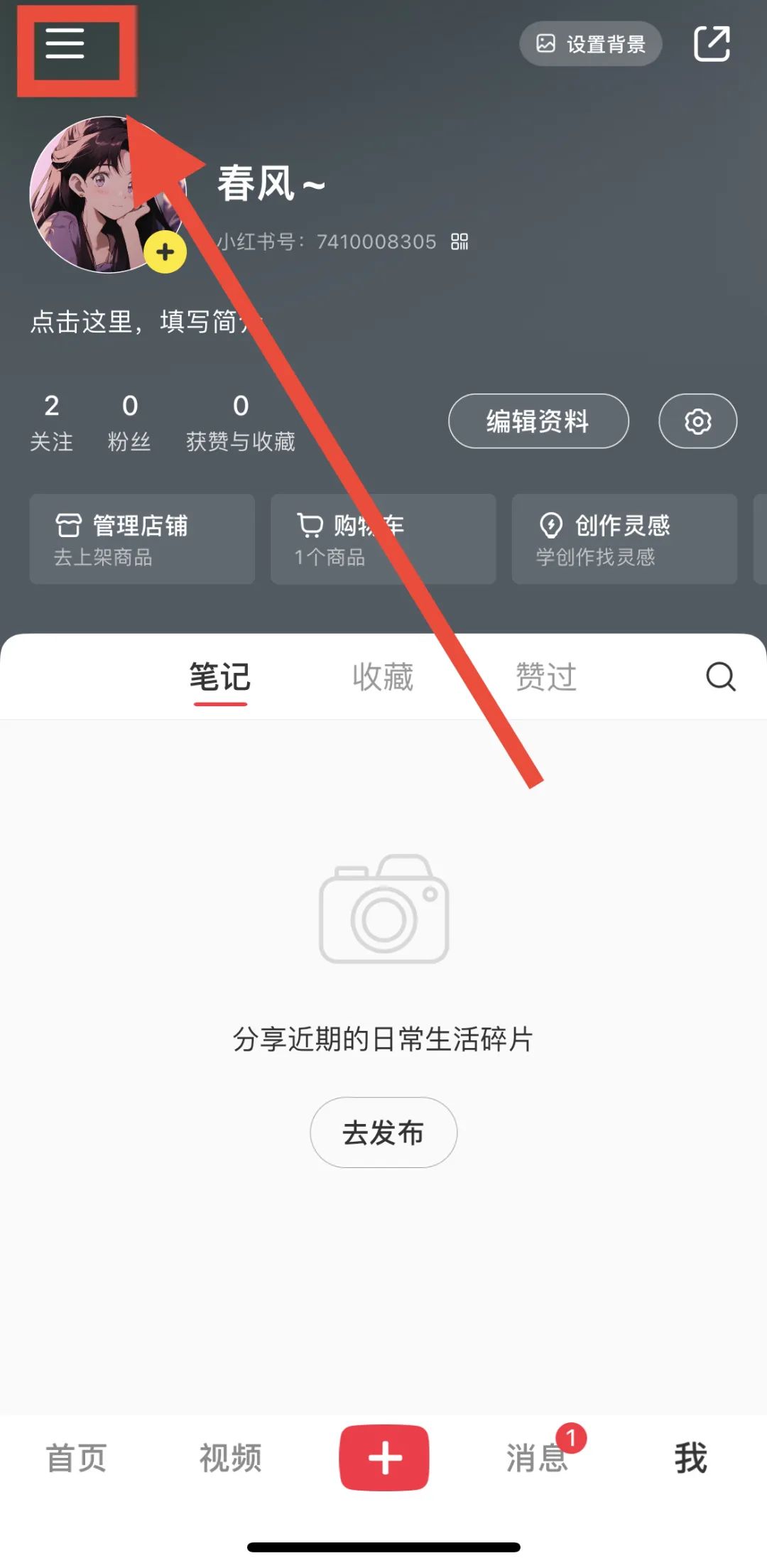Tap the red plus publish icon
Screen dimensions: 767x1568
[383, 1458]
